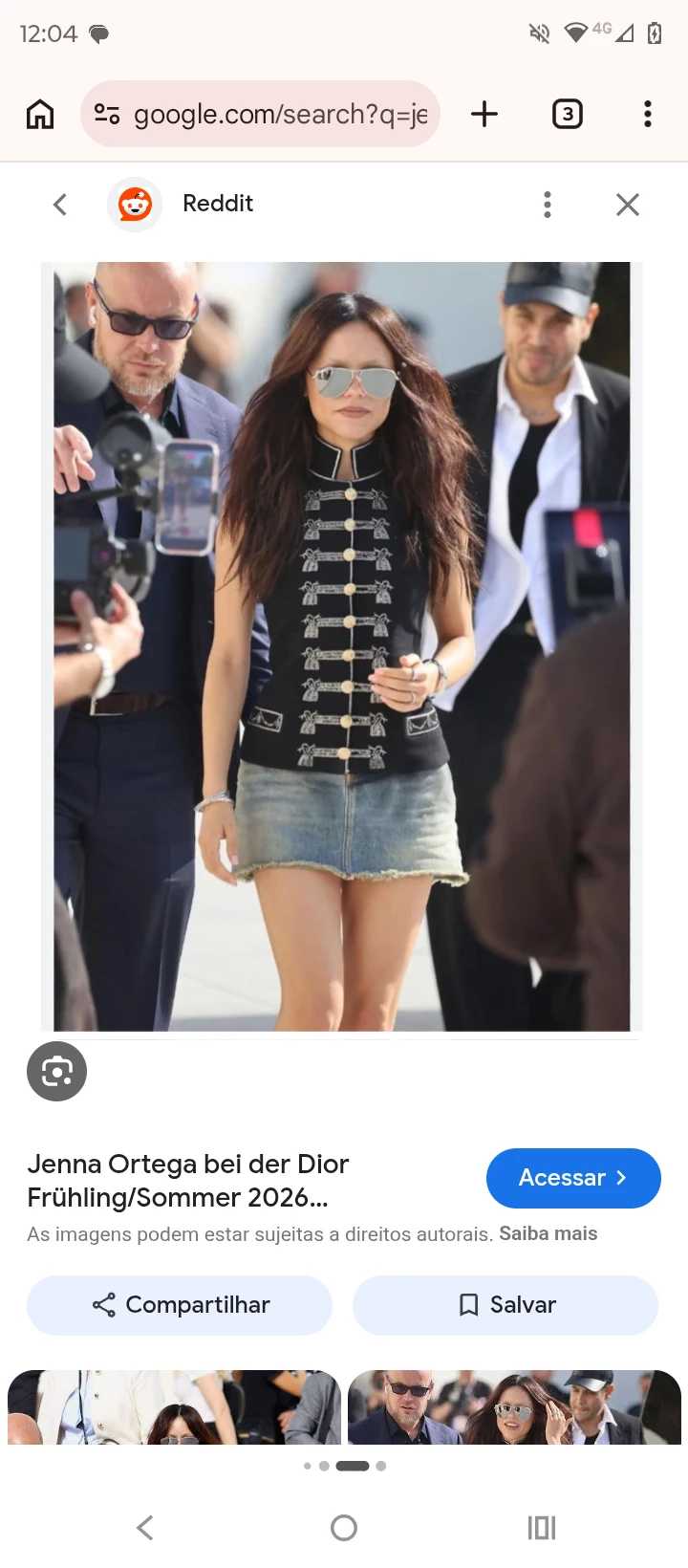
Task: Open the Reddit source link
Action: click(217, 204)
